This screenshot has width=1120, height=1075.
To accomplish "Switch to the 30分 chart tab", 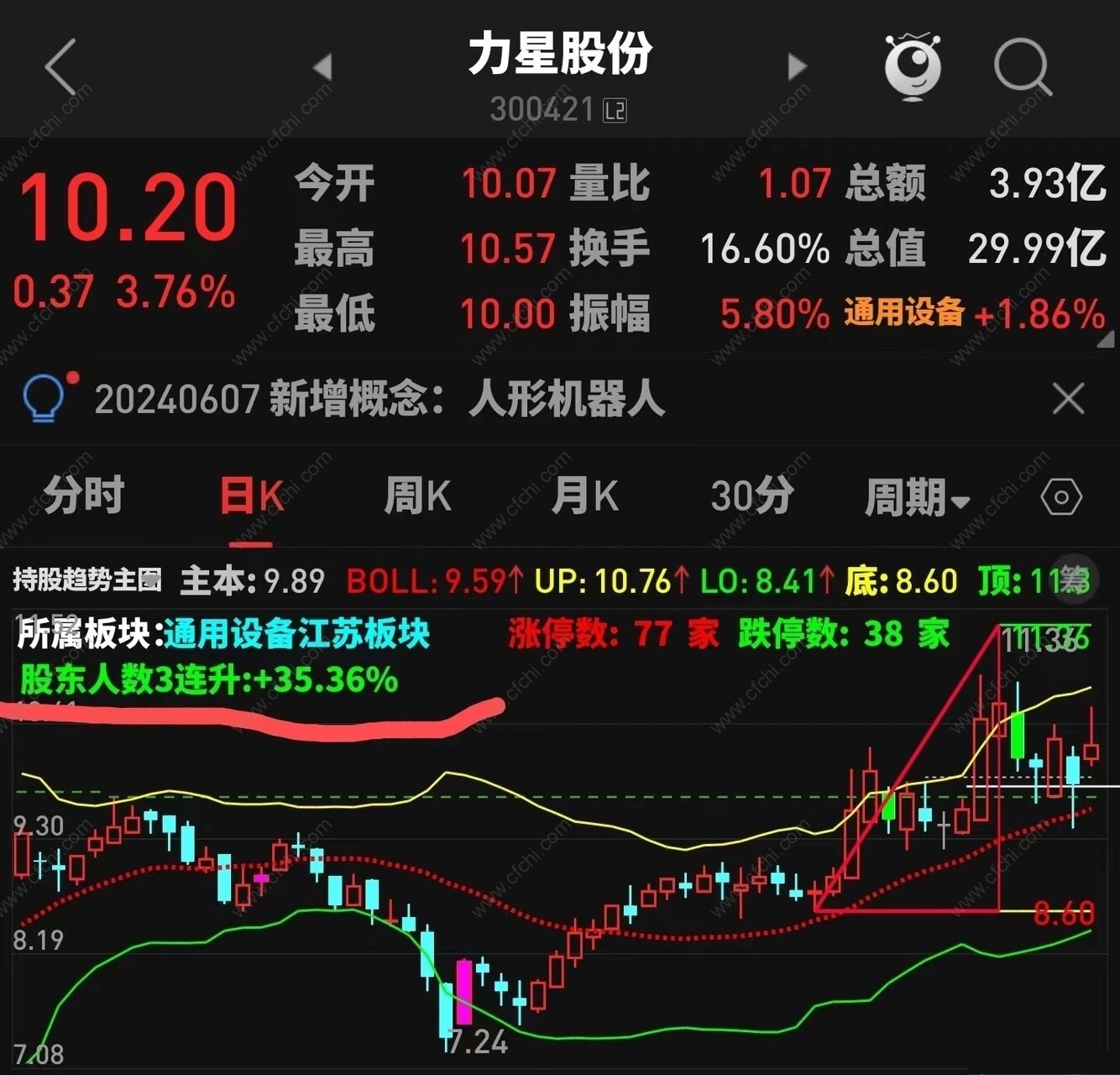I will point(751,496).
